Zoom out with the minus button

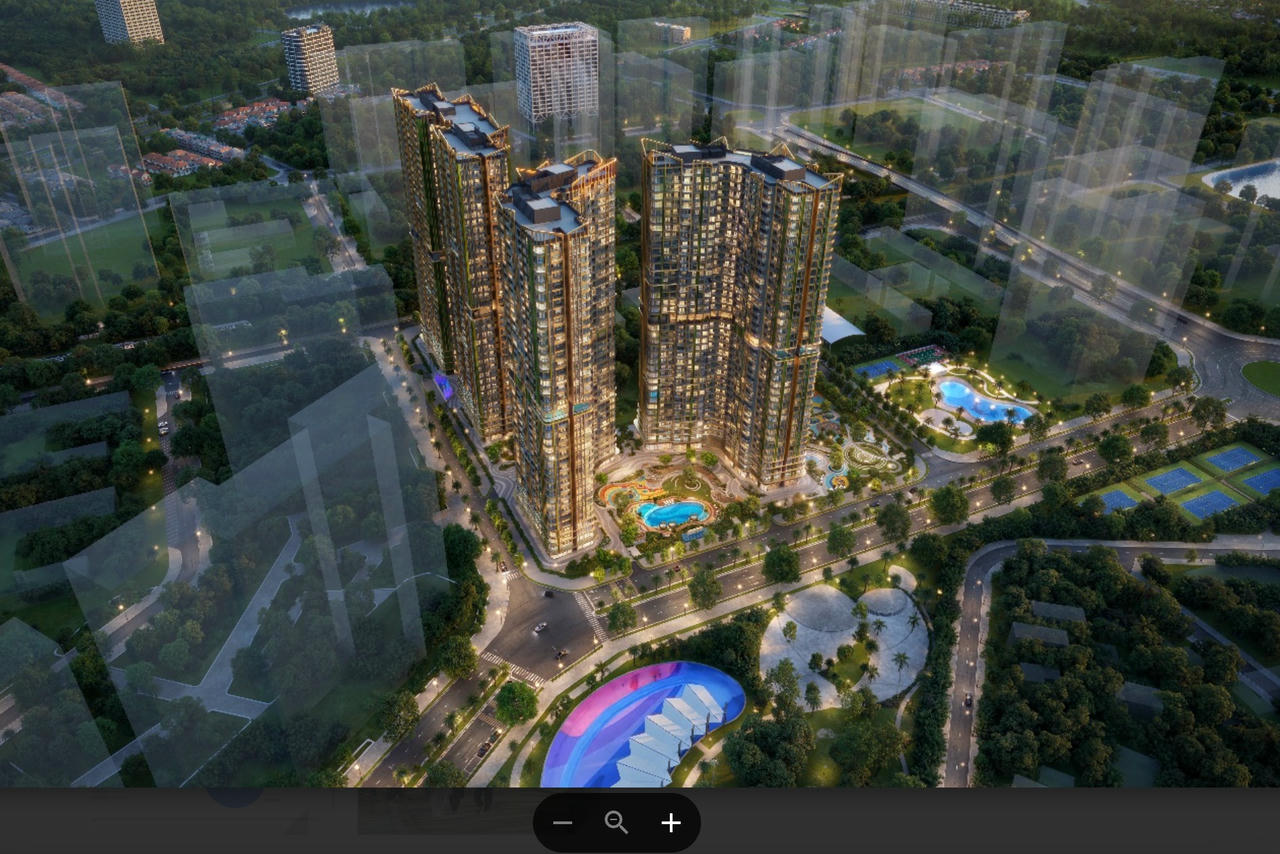pos(563,823)
